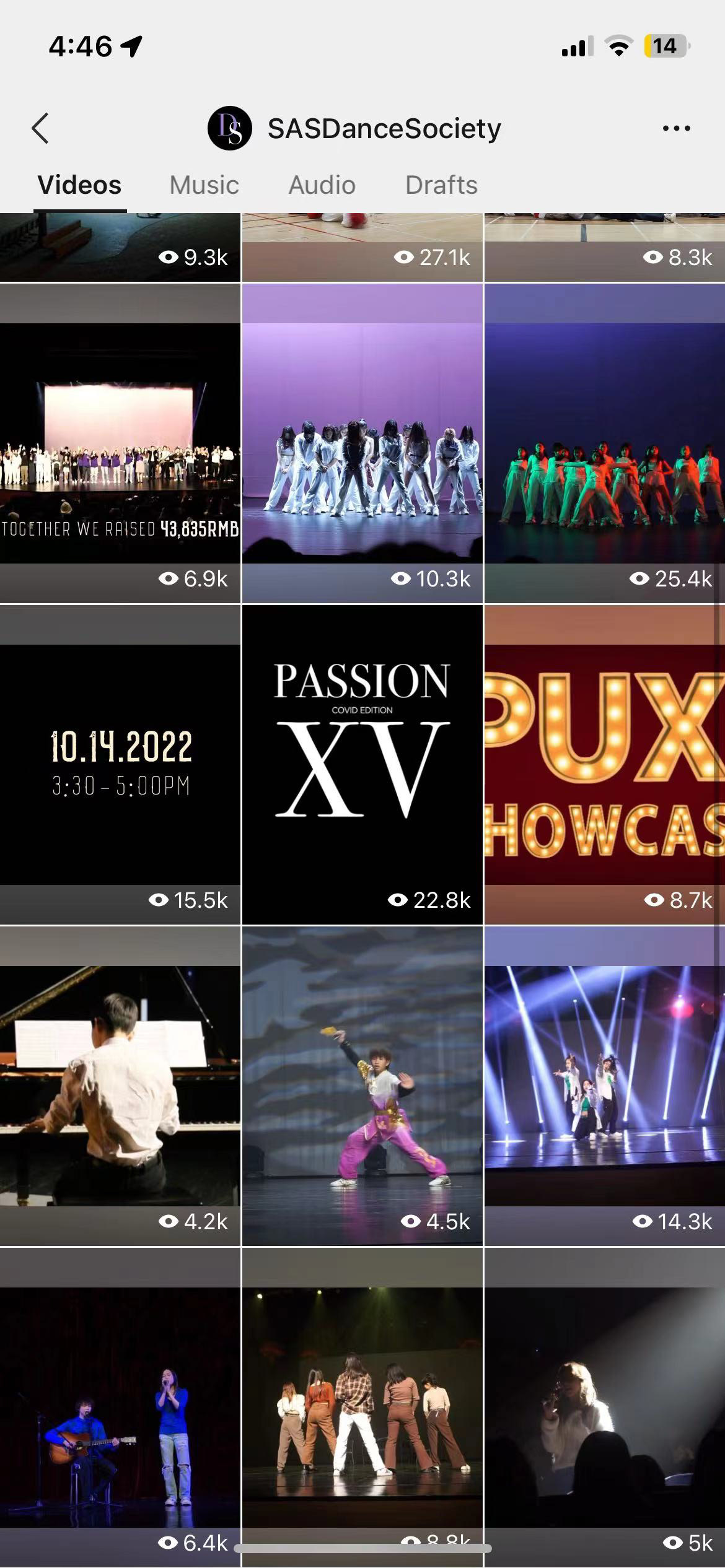The image size is (725, 1568).
Task: Watch the pianist video with 4.2k views
Action: (x=120, y=1086)
